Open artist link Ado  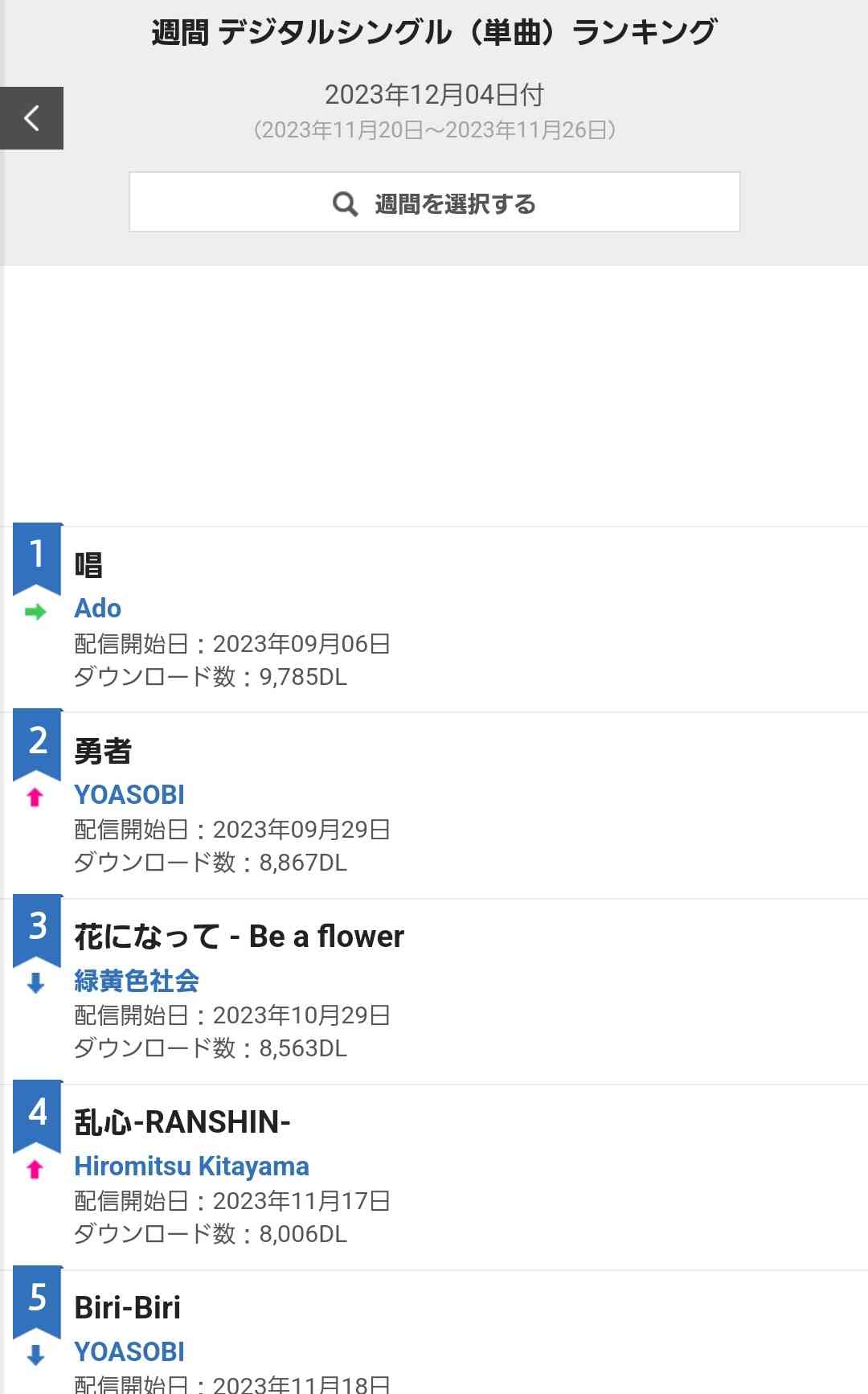(98, 609)
